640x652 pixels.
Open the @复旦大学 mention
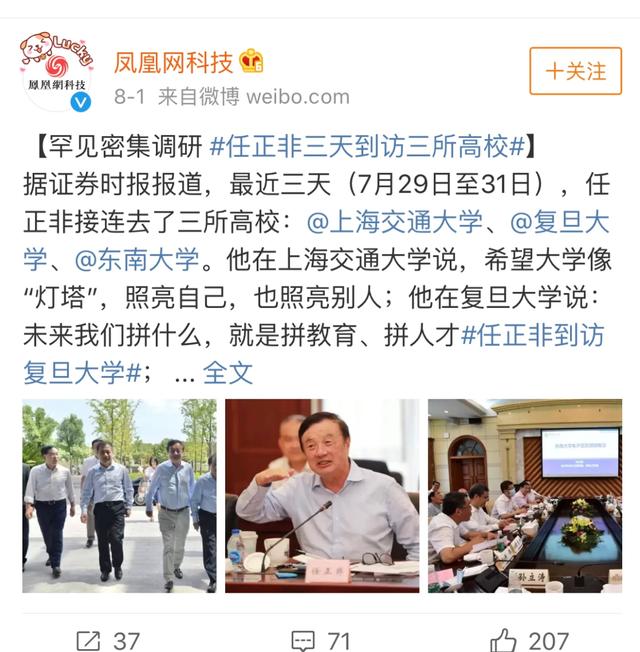(x=560, y=221)
